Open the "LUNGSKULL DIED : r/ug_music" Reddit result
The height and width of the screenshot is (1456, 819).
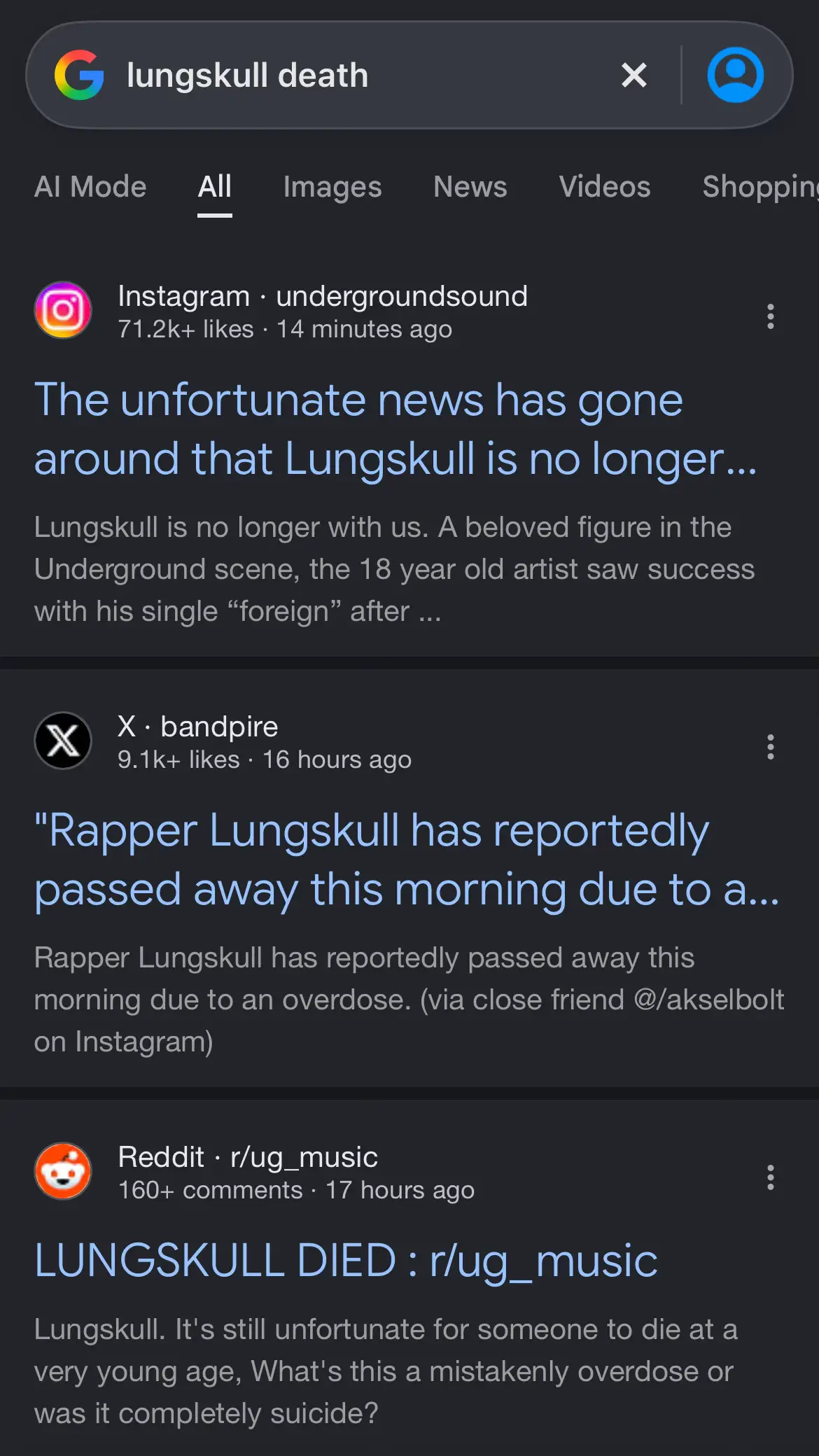pyautogui.click(x=346, y=1261)
